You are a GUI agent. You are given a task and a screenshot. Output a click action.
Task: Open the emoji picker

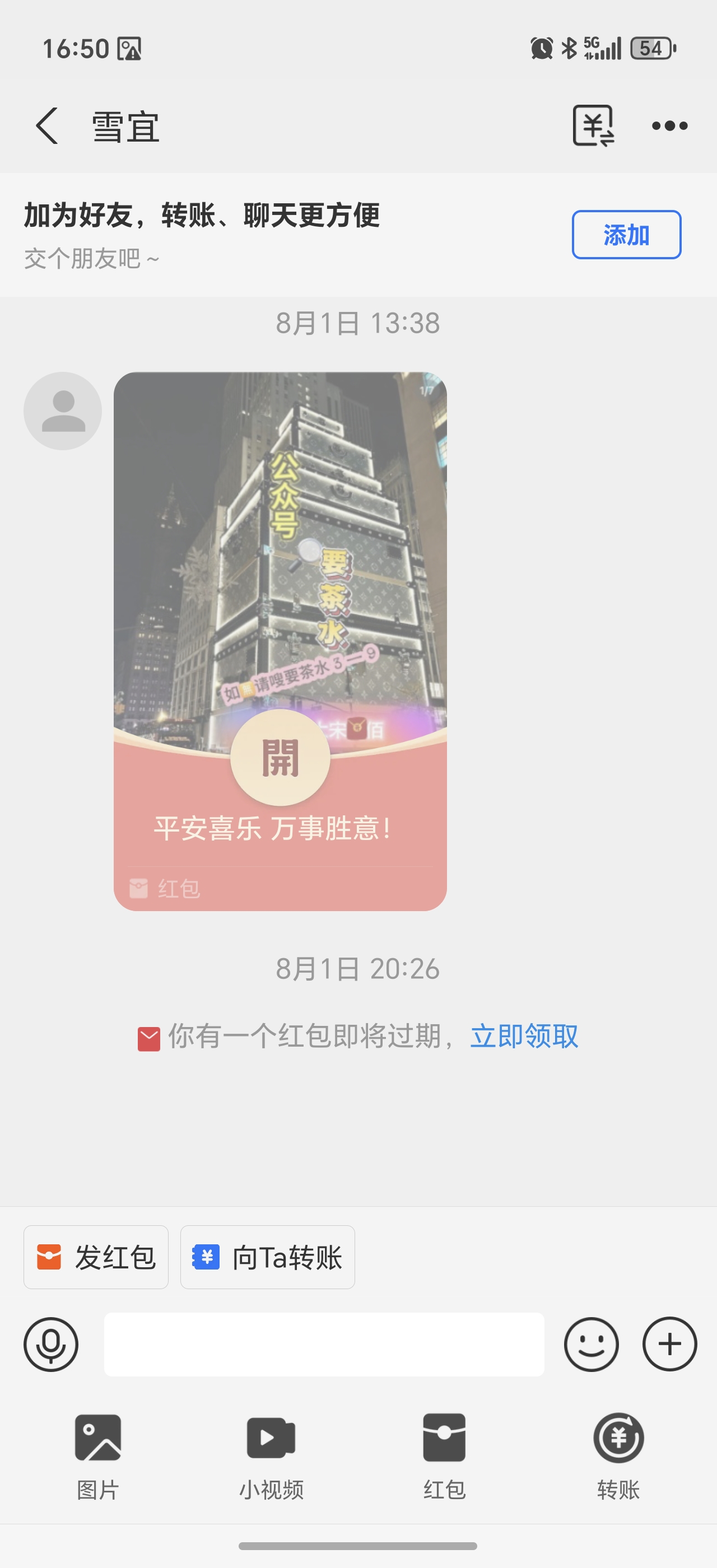coord(591,1344)
